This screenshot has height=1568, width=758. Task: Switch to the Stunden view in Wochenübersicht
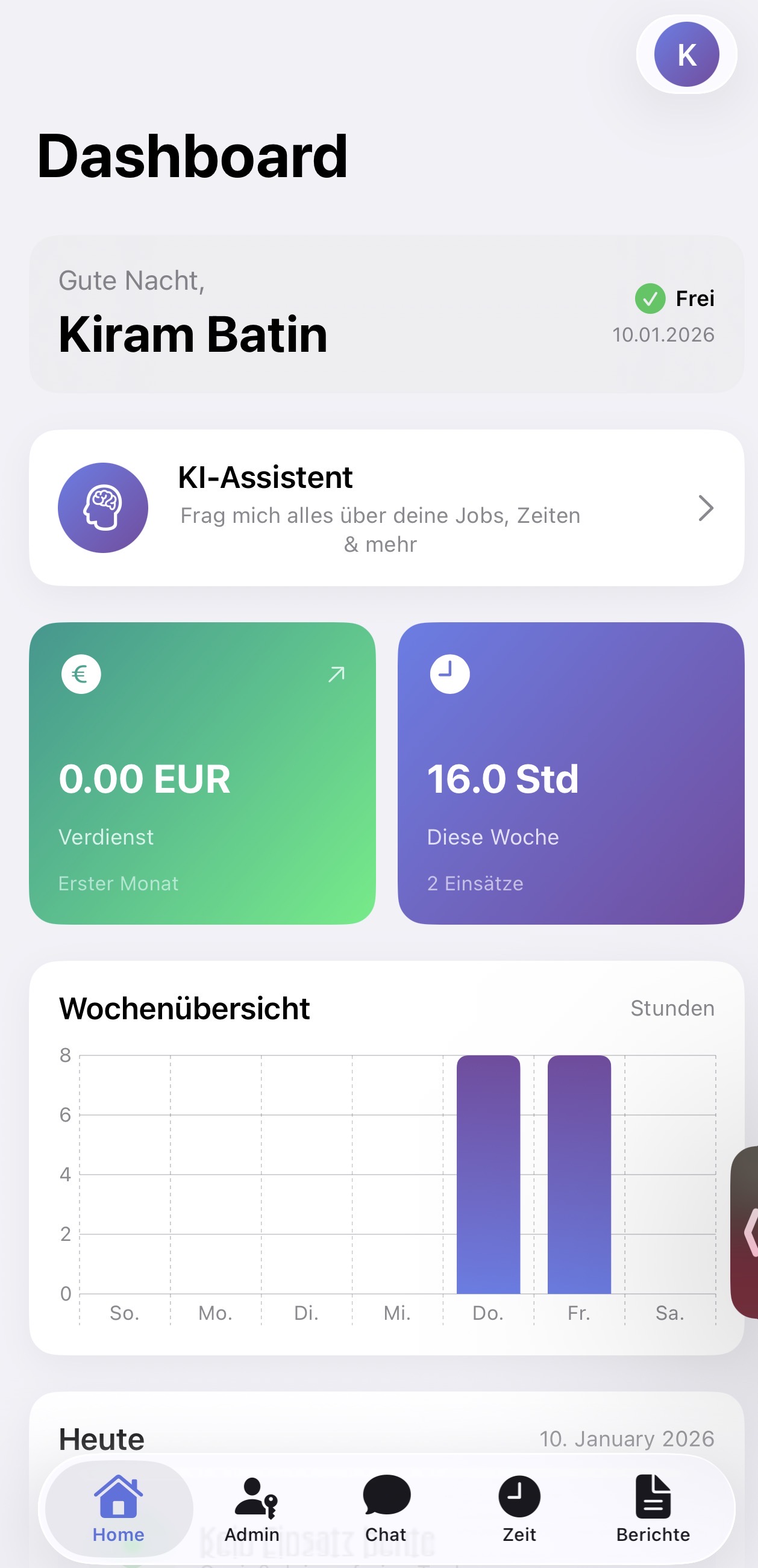pyautogui.click(x=671, y=1008)
